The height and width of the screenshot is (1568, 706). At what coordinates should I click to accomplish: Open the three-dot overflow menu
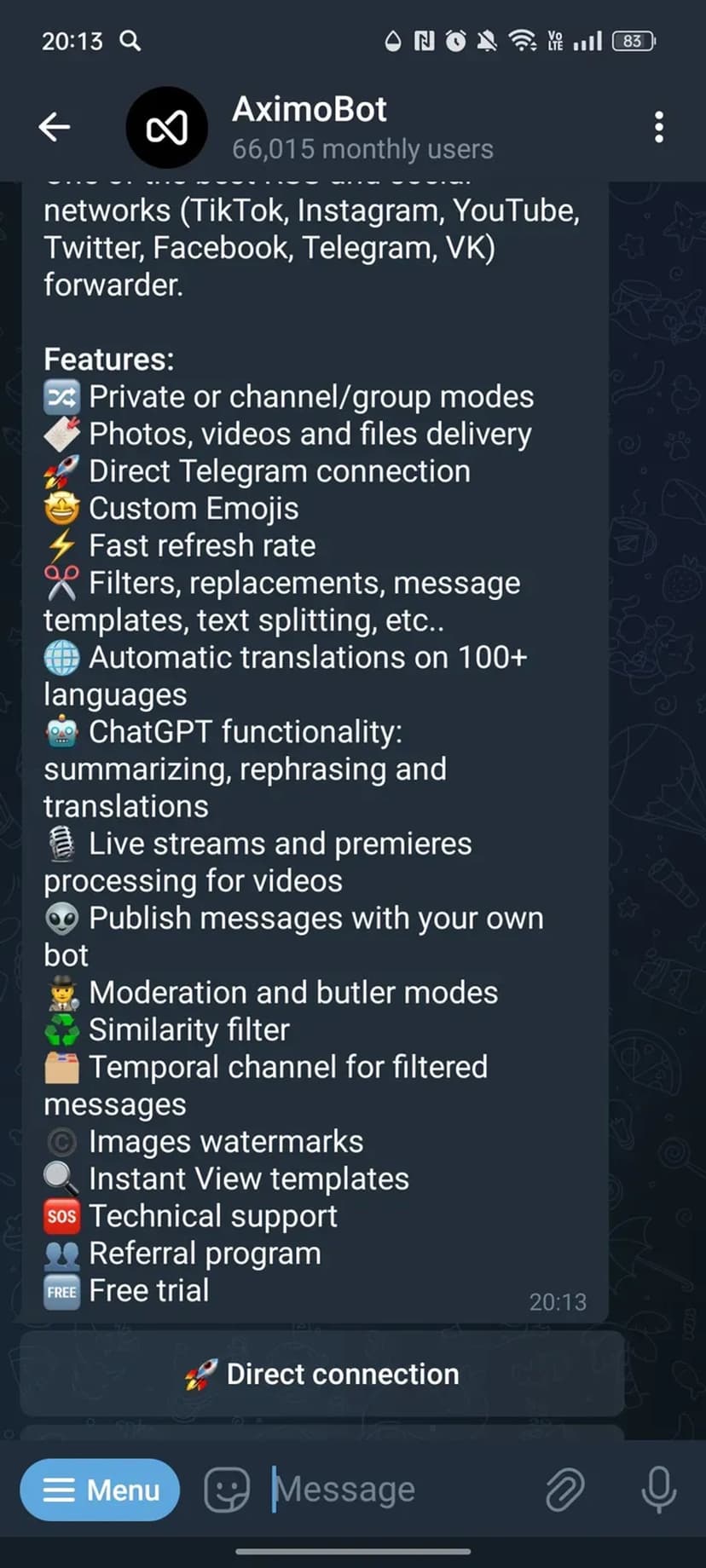click(658, 127)
